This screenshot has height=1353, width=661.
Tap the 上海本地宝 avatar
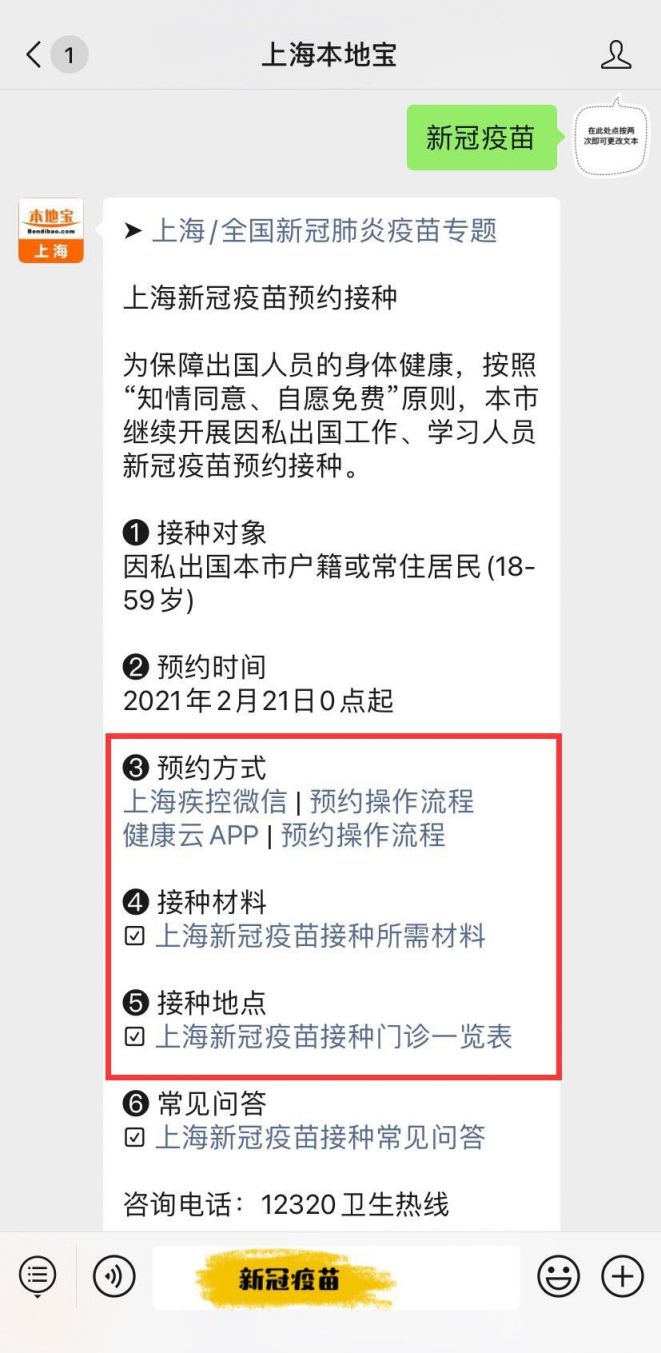(x=51, y=230)
